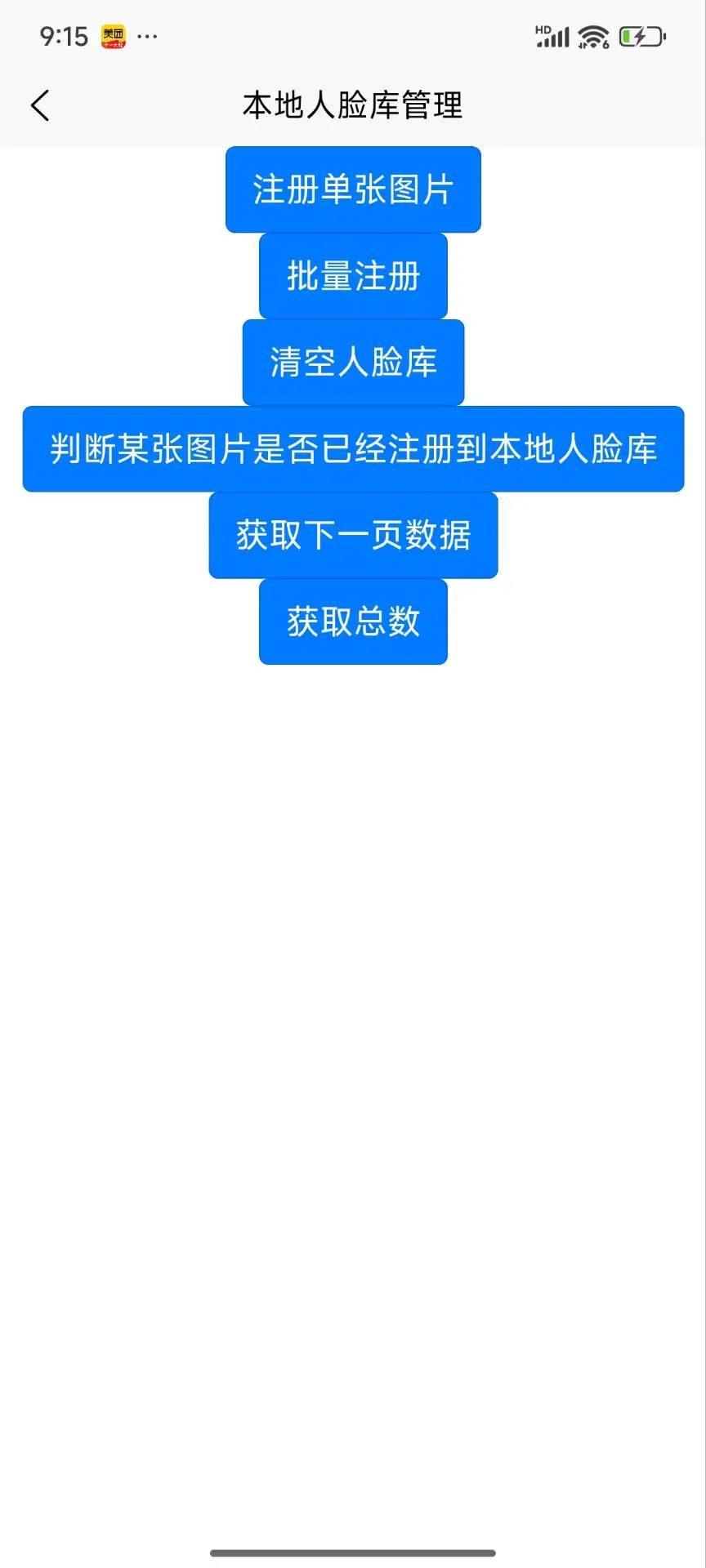
Task: Go back using the top-left arrow
Action: (x=40, y=105)
